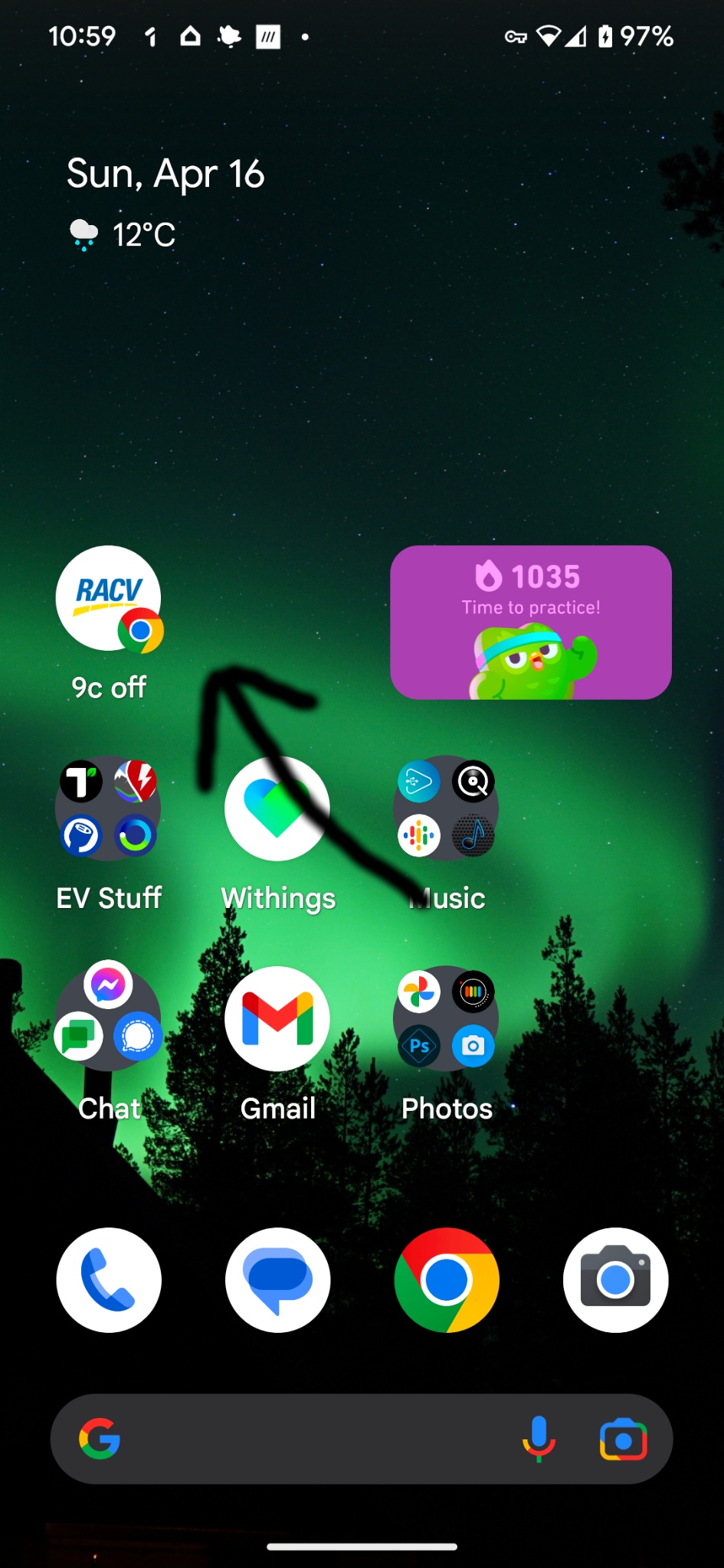The image size is (724, 1568).
Task: Open the Photos folder
Action: pyautogui.click(x=446, y=1018)
